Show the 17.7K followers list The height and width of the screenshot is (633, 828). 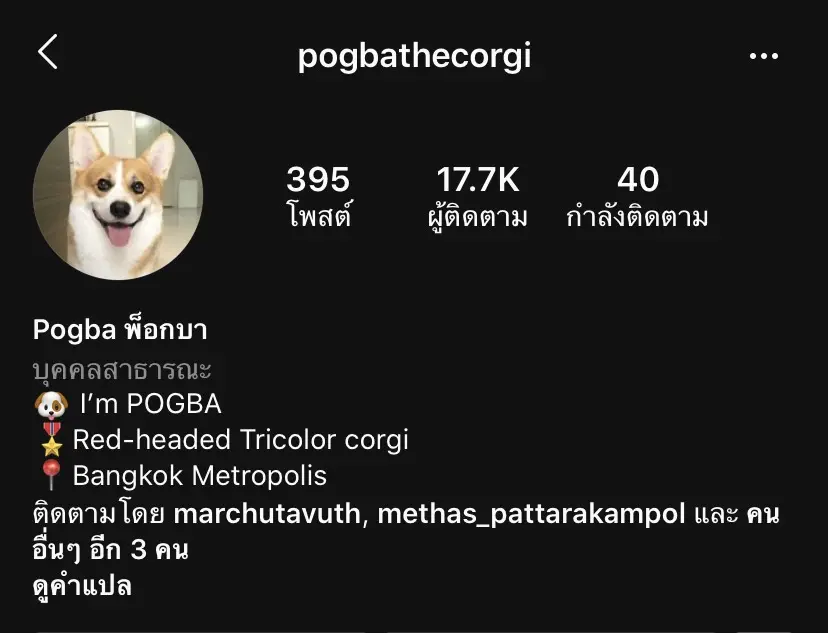click(477, 196)
